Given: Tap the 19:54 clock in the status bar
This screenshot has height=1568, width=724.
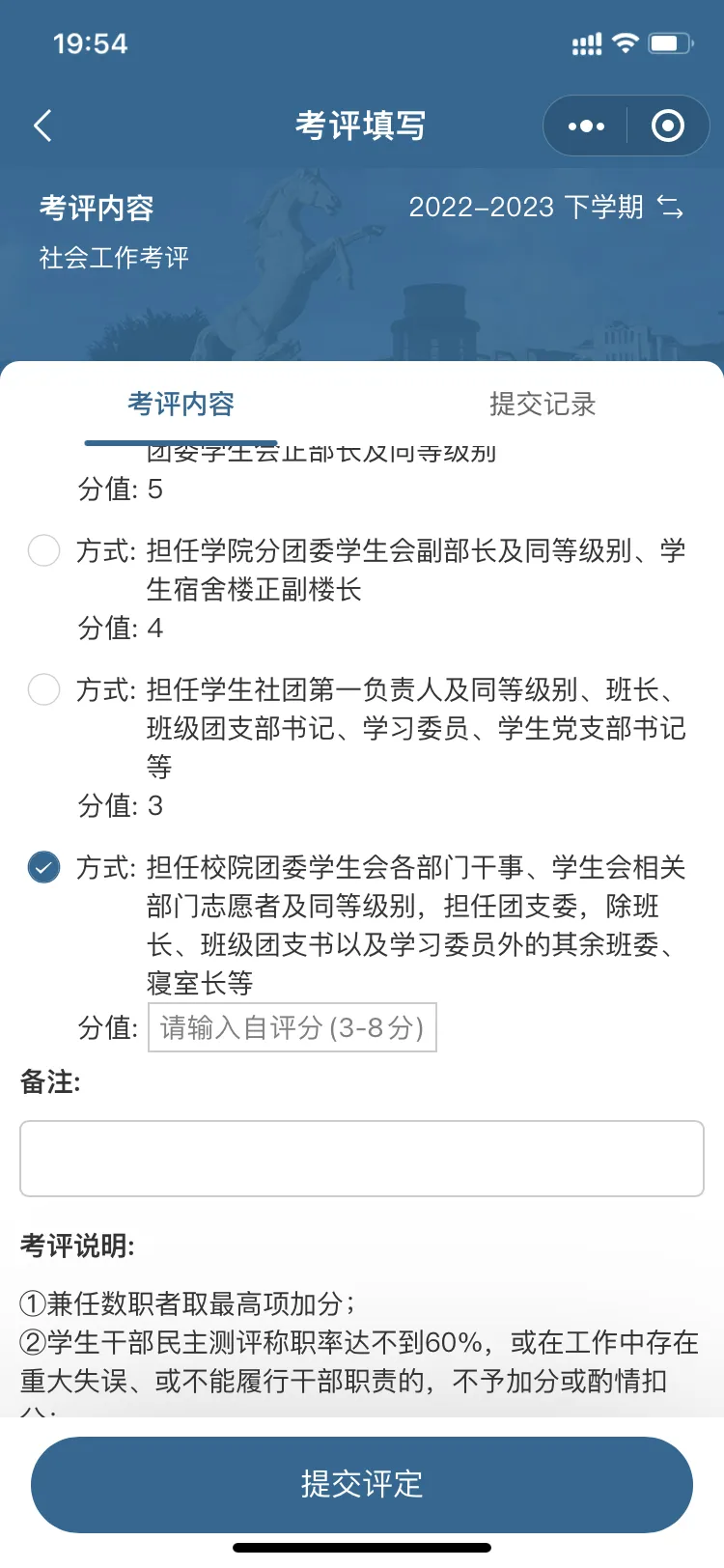Looking at the screenshot, I should [x=93, y=43].
